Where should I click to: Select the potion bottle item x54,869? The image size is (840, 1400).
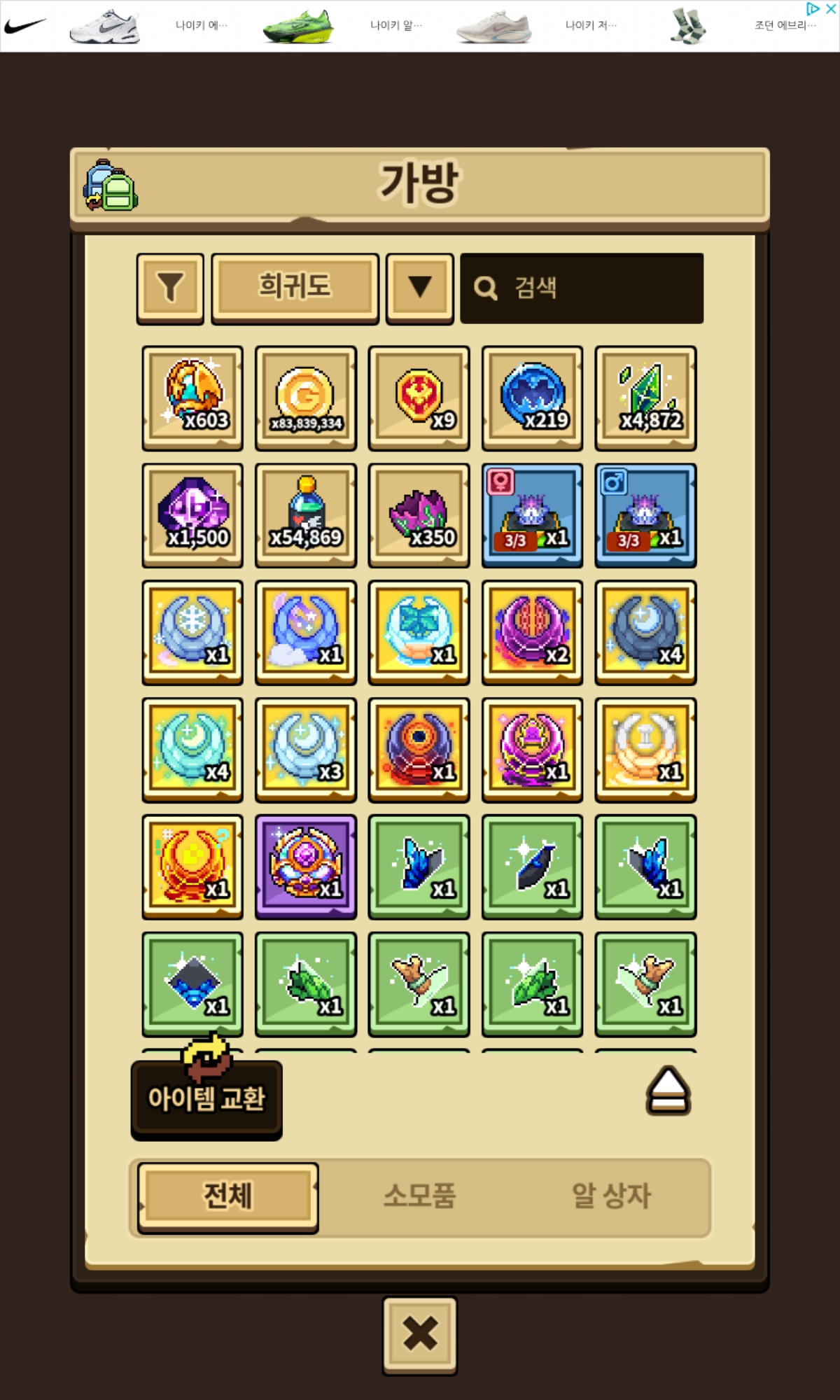[x=305, y=514]
